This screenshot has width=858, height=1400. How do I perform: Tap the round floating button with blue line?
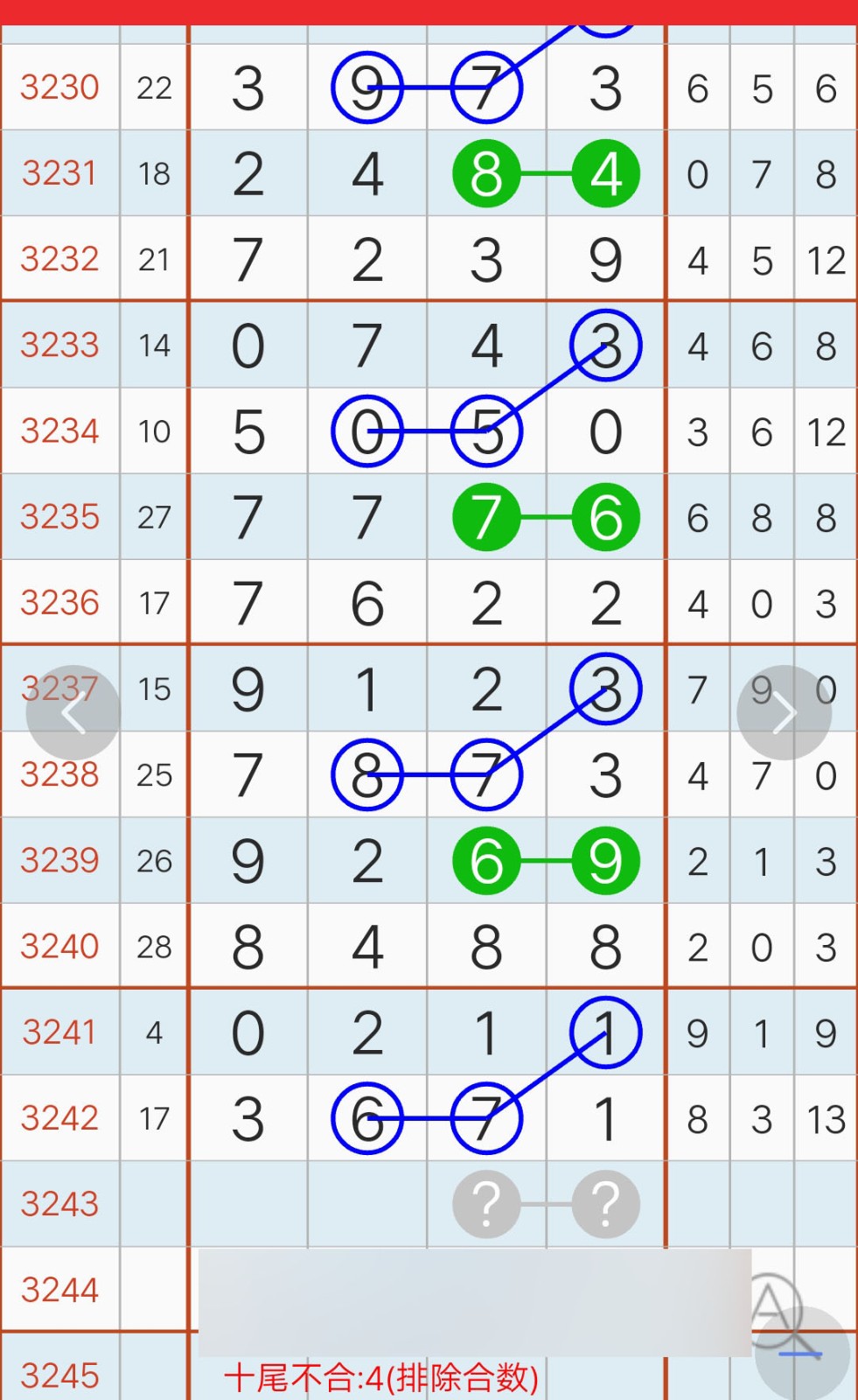(x=802, y=1354)
